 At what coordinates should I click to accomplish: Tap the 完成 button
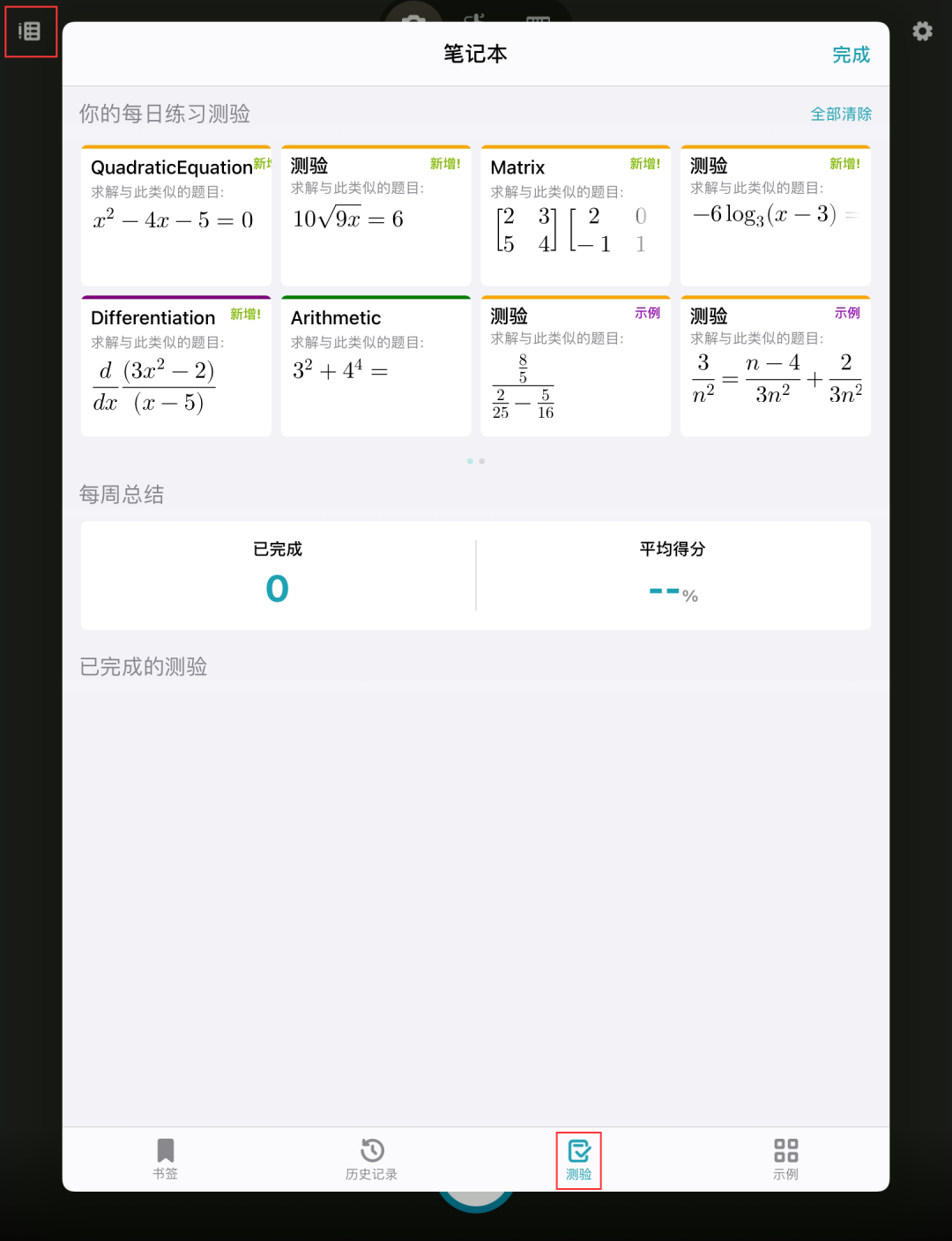pos(851,55)
